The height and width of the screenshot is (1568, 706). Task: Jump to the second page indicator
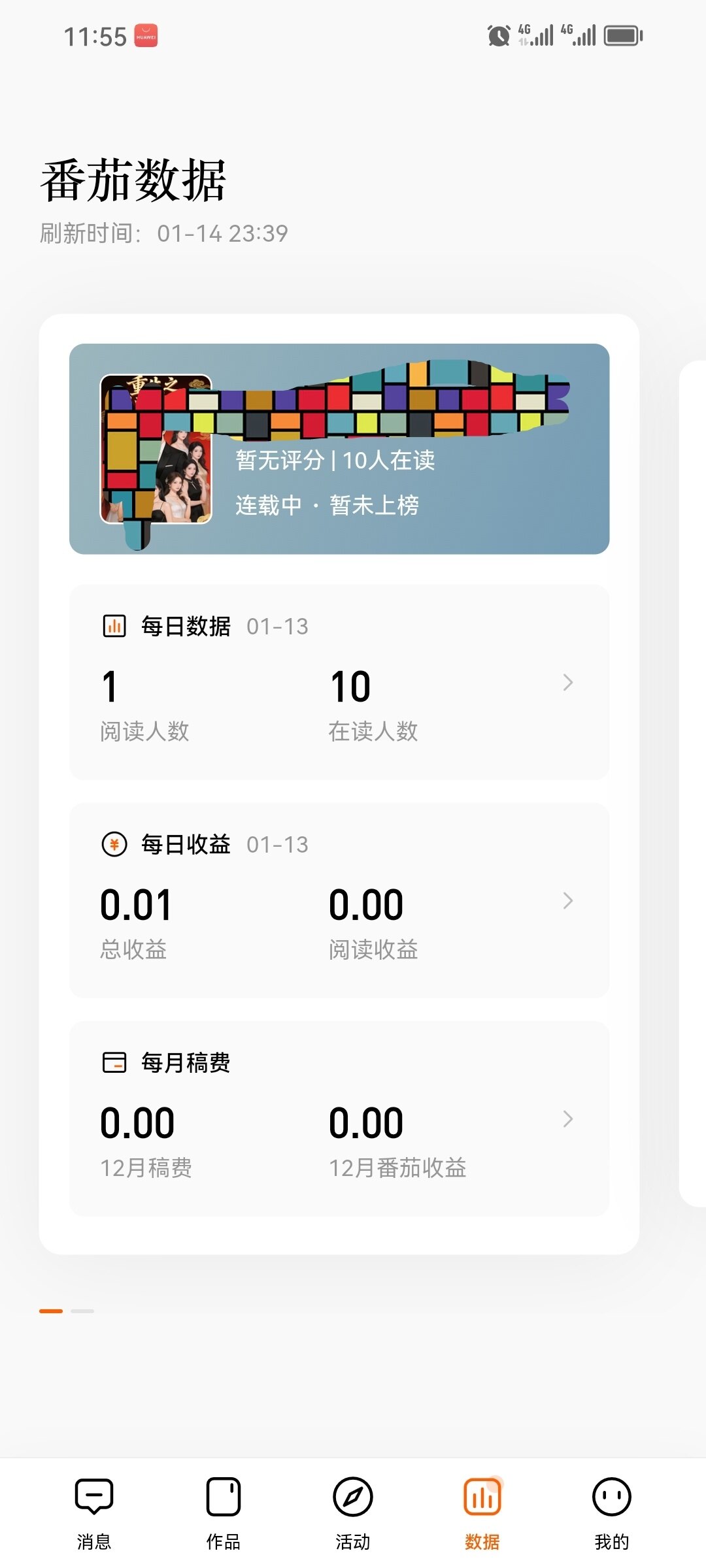82,1311
